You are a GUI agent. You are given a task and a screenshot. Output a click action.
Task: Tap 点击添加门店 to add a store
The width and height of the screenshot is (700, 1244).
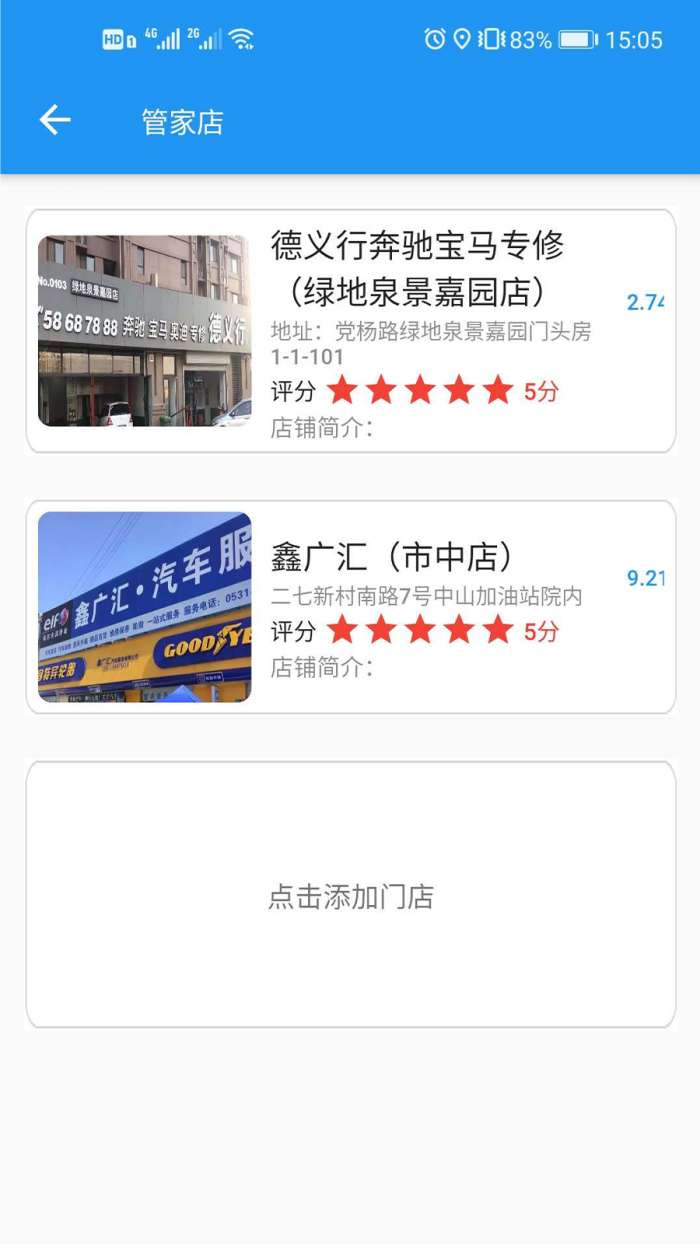(350, 895)
